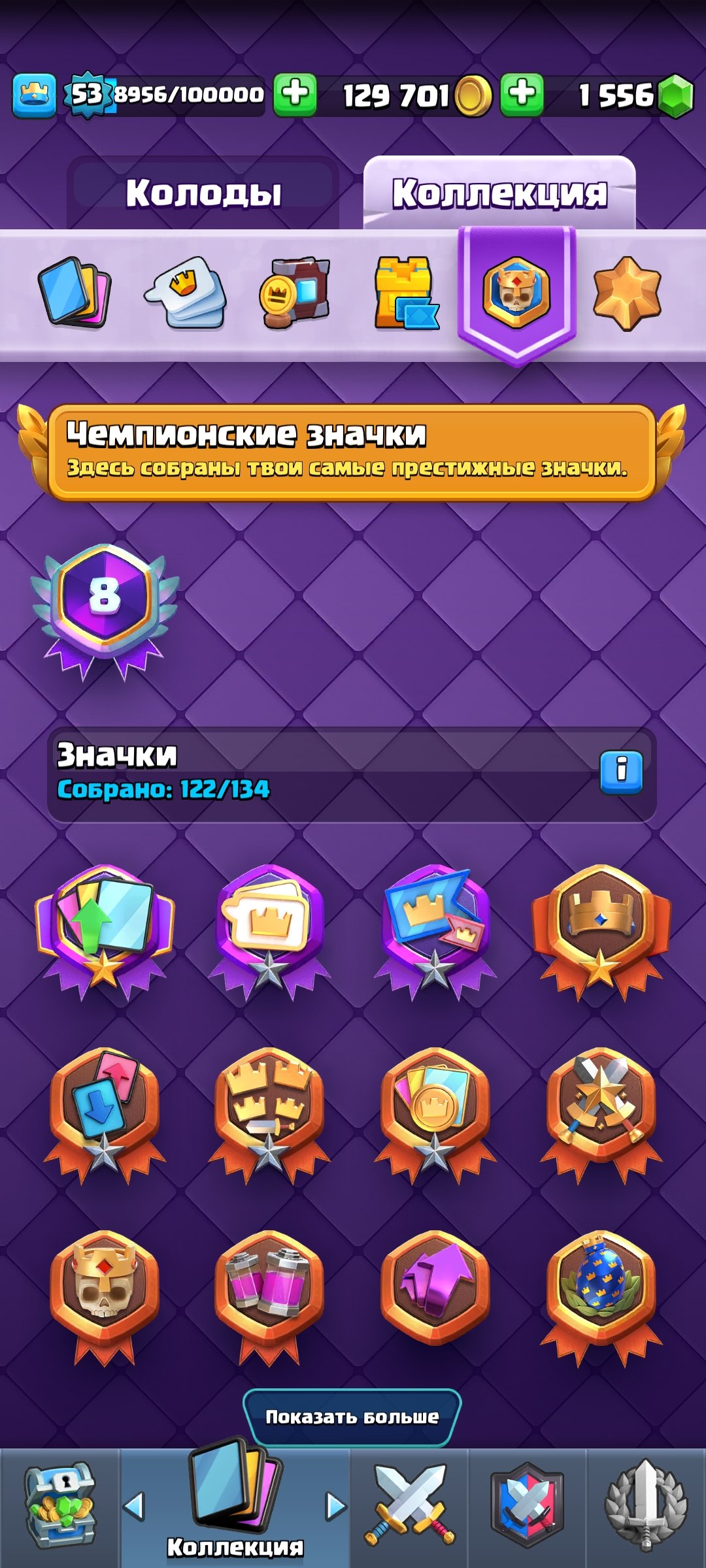
Task: Open the crown profile icon
Action: click(34, 95)
